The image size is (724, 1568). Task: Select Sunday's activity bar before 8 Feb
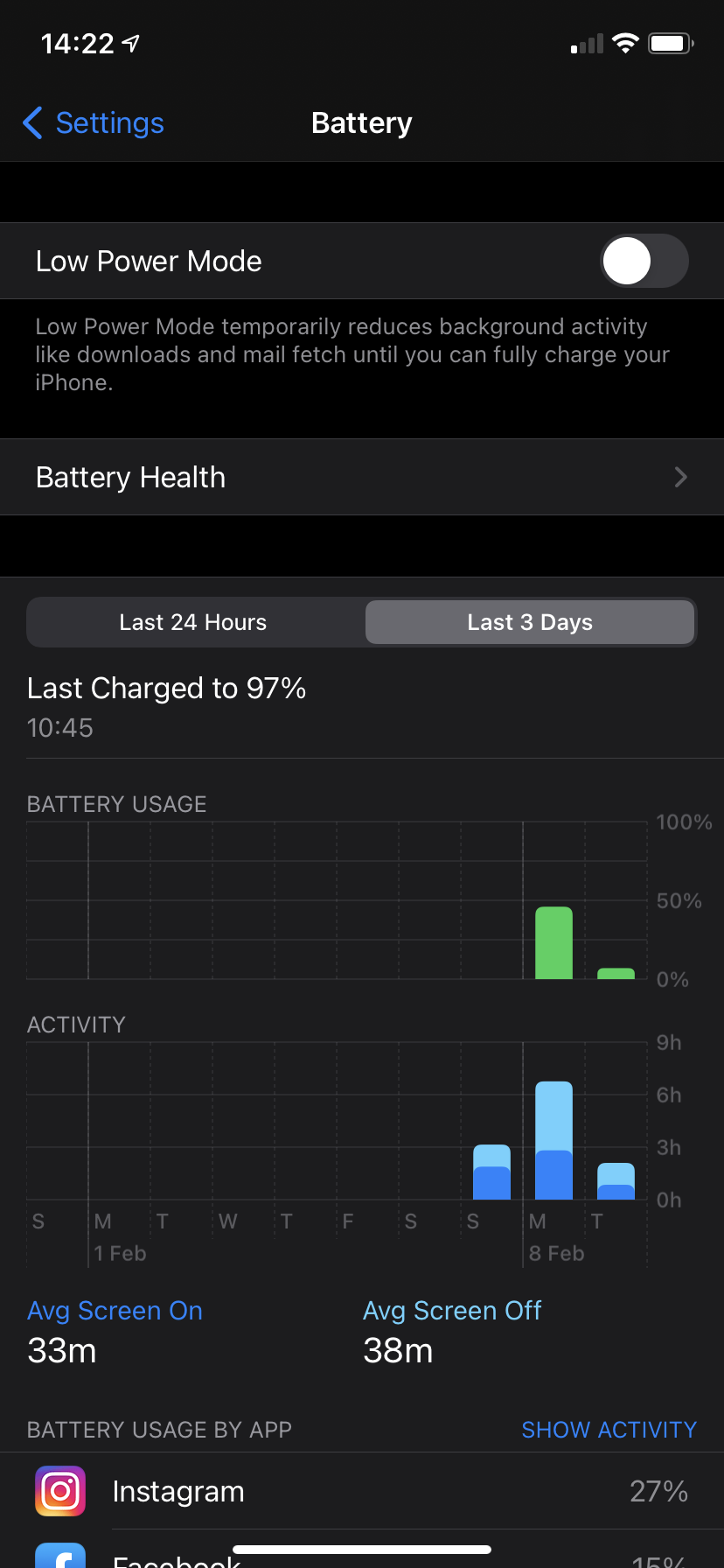(491, 1172)
